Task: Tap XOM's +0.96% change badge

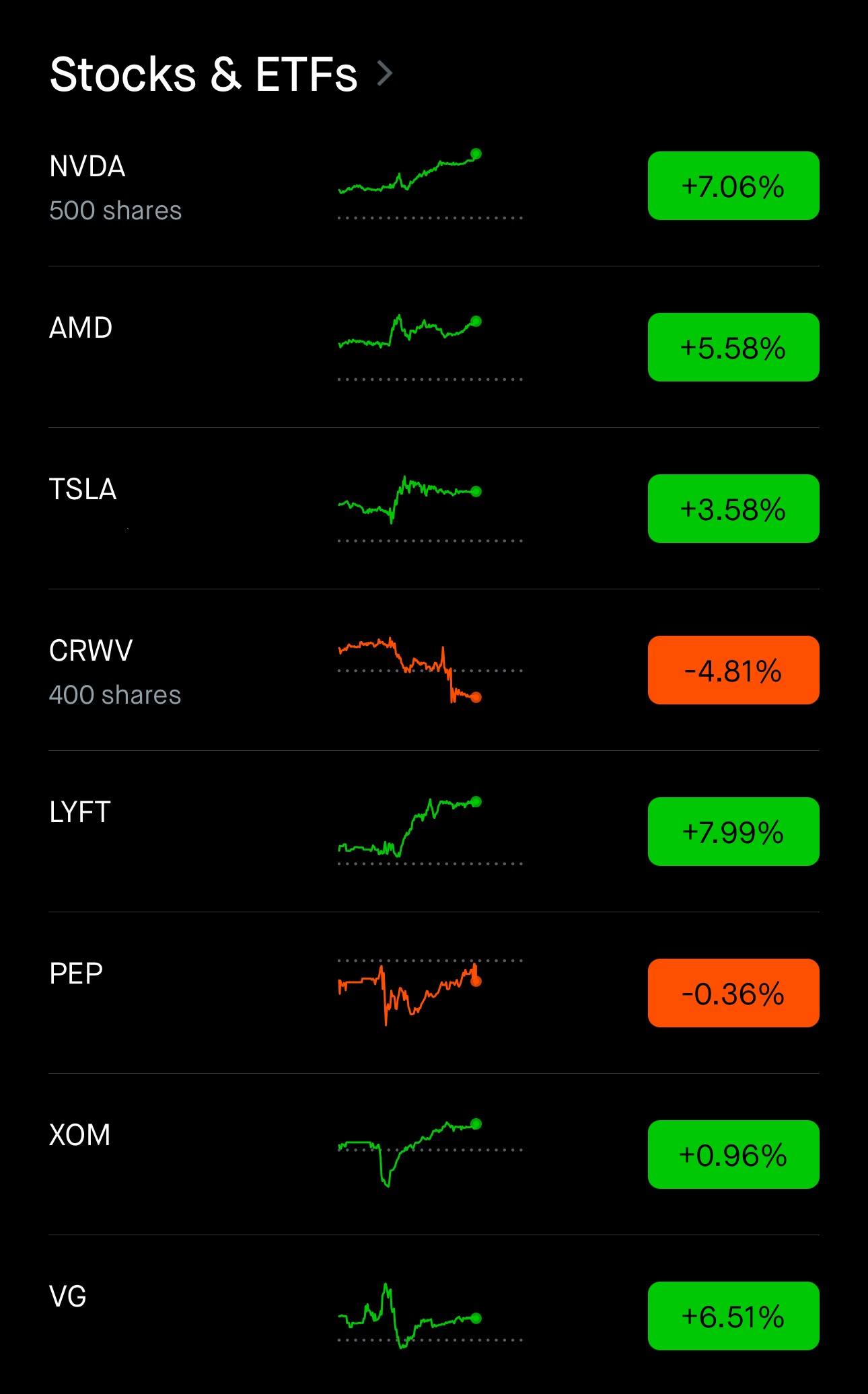Action: point(733,1155)
